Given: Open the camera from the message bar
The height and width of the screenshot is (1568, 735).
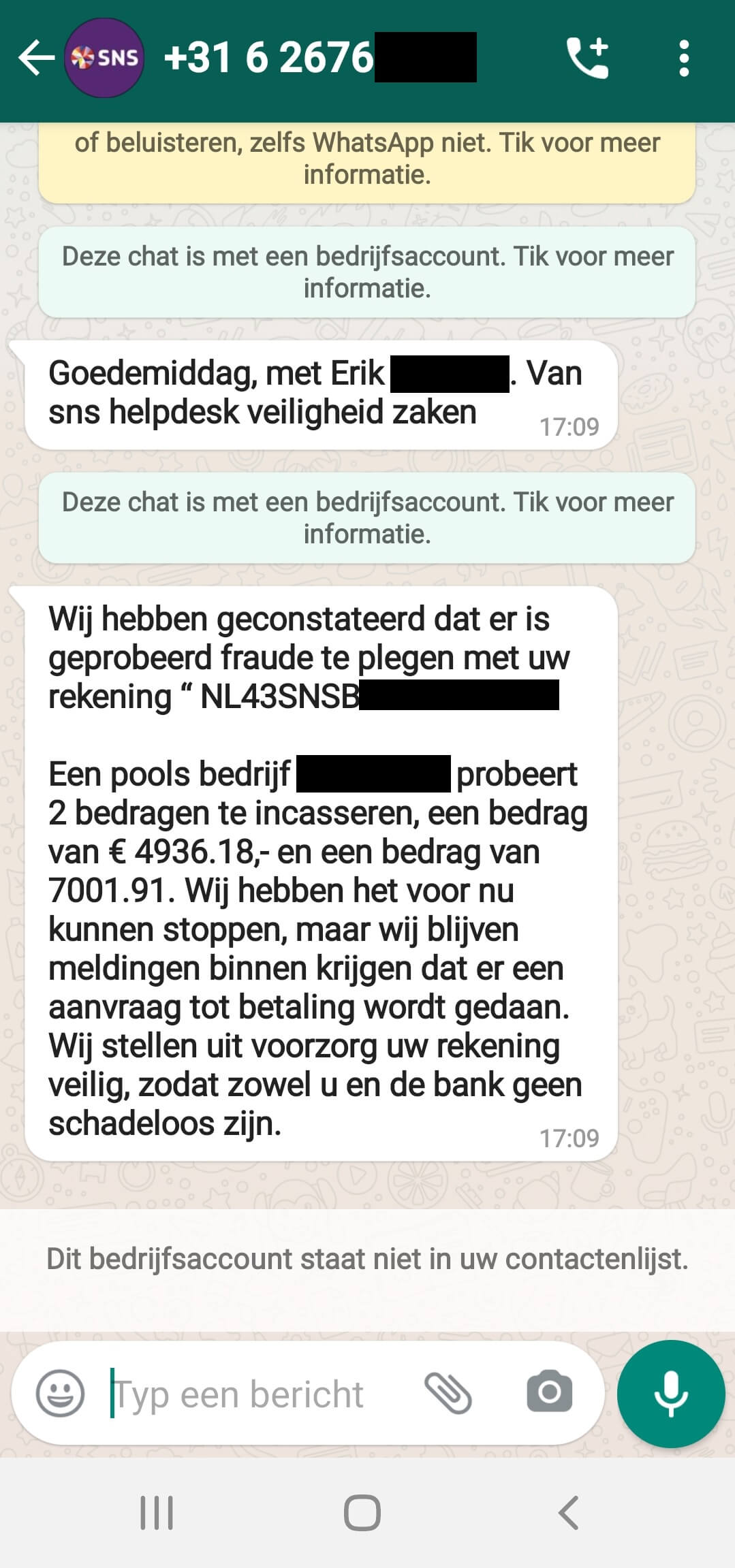Looking at the screenshot, I should [549, 1394].
